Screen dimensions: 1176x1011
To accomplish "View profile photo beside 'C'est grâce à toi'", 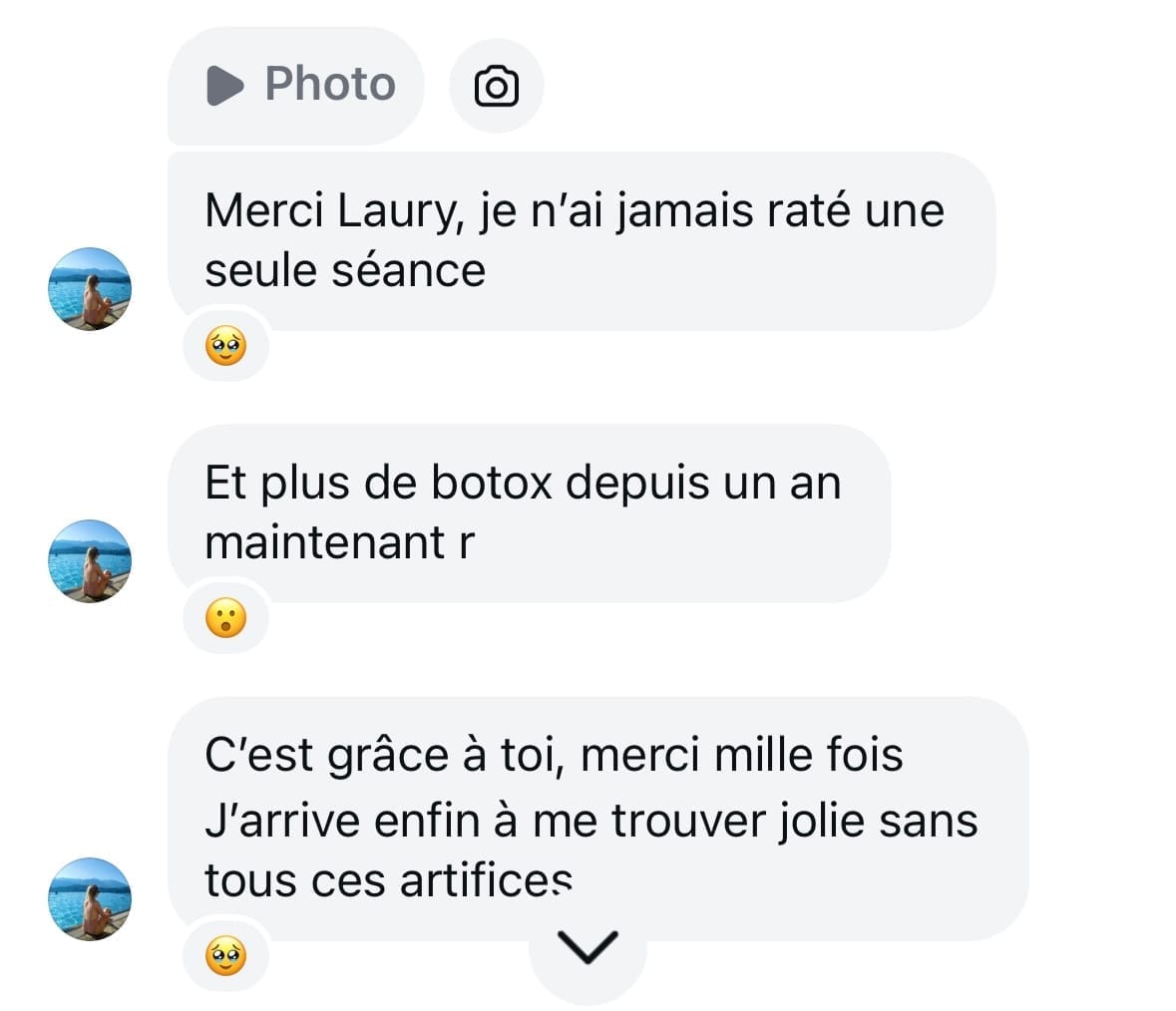I will 90,898.
